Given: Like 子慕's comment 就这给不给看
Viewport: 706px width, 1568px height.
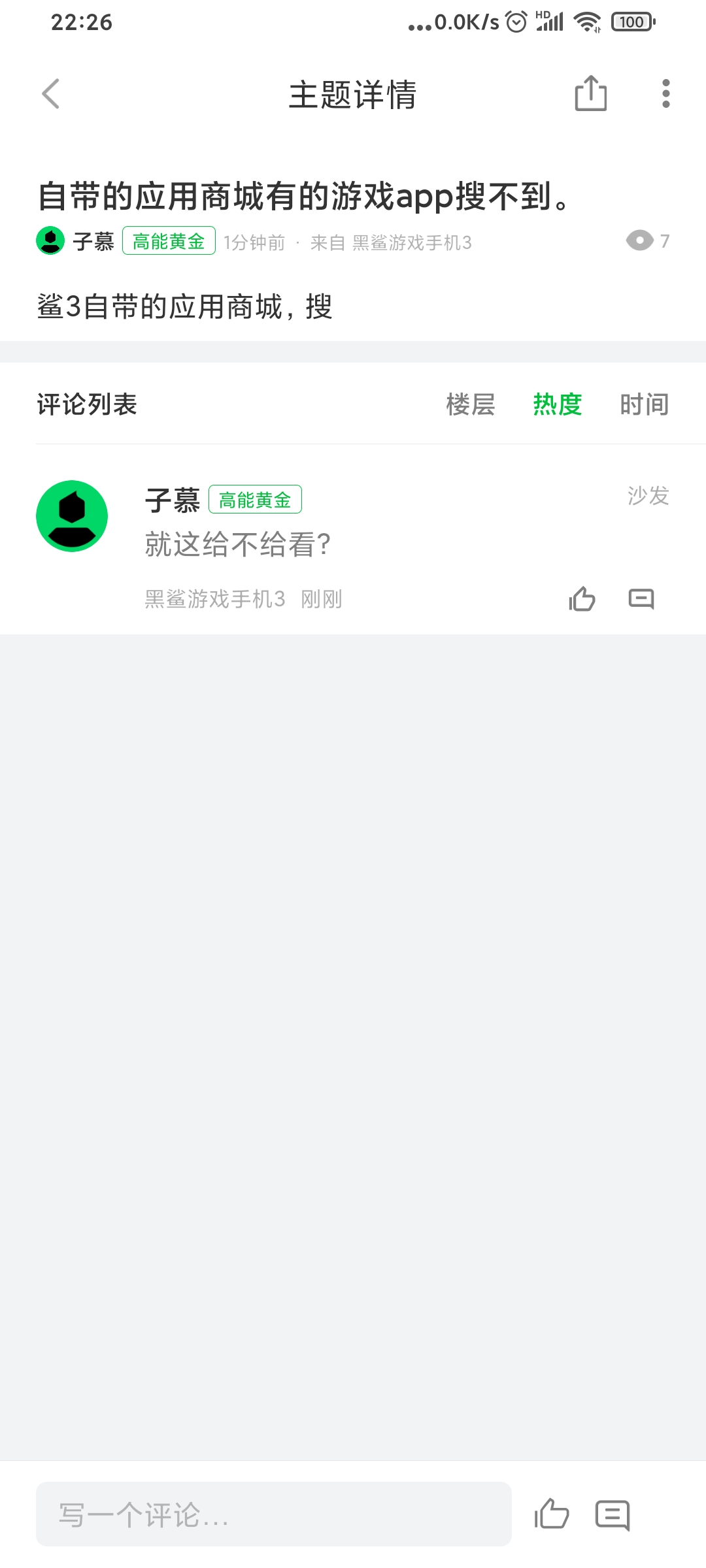Looking at the screenshot, I should point(582,598).
